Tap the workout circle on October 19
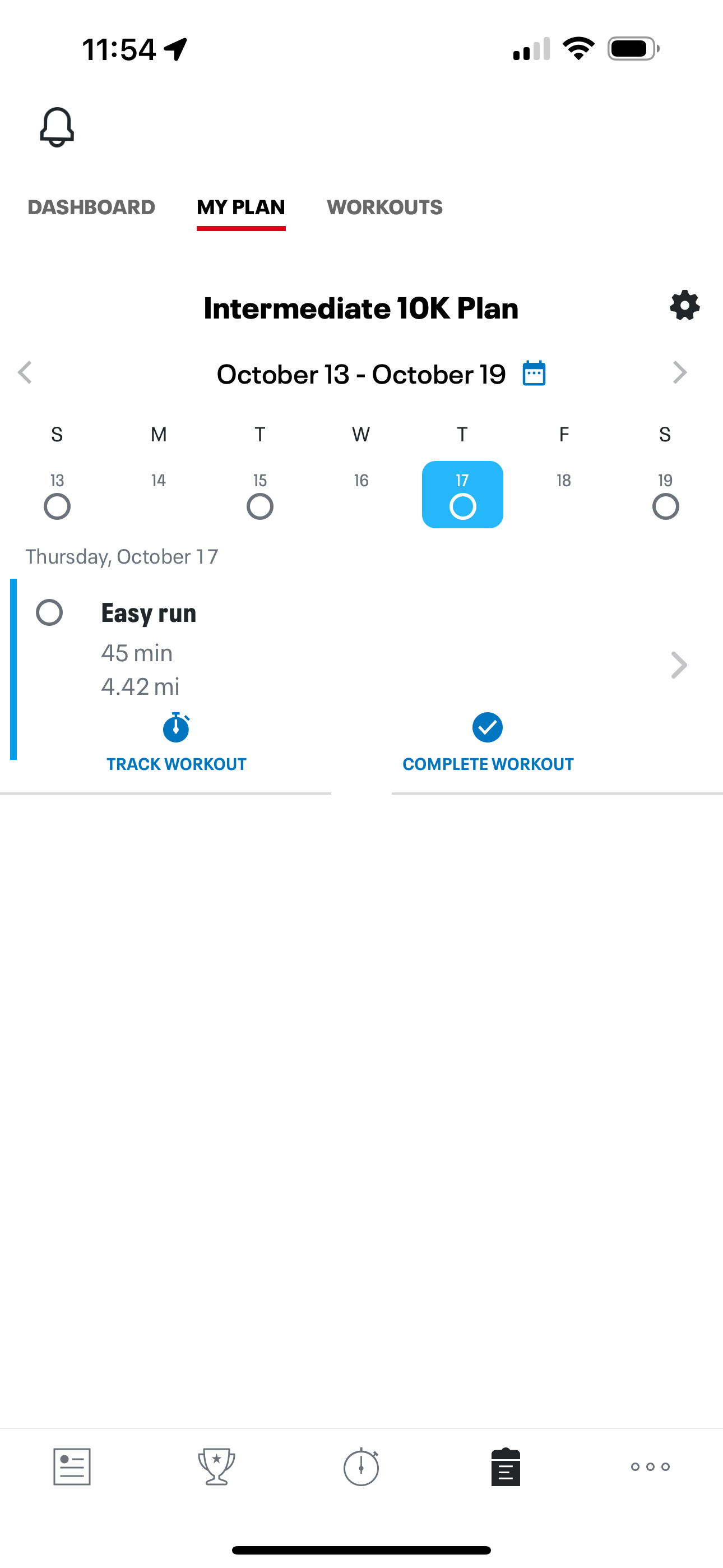 [x=665, y=506]
